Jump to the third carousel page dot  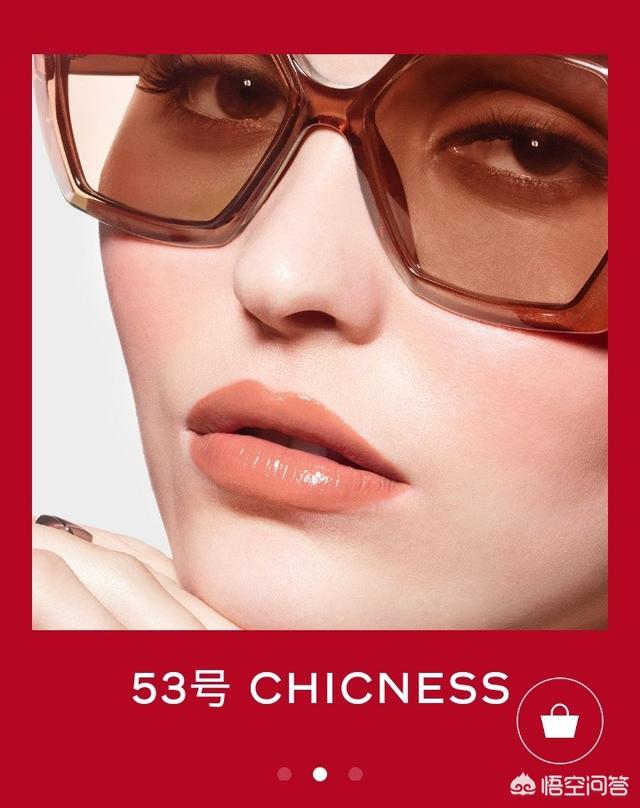point(355,773)
